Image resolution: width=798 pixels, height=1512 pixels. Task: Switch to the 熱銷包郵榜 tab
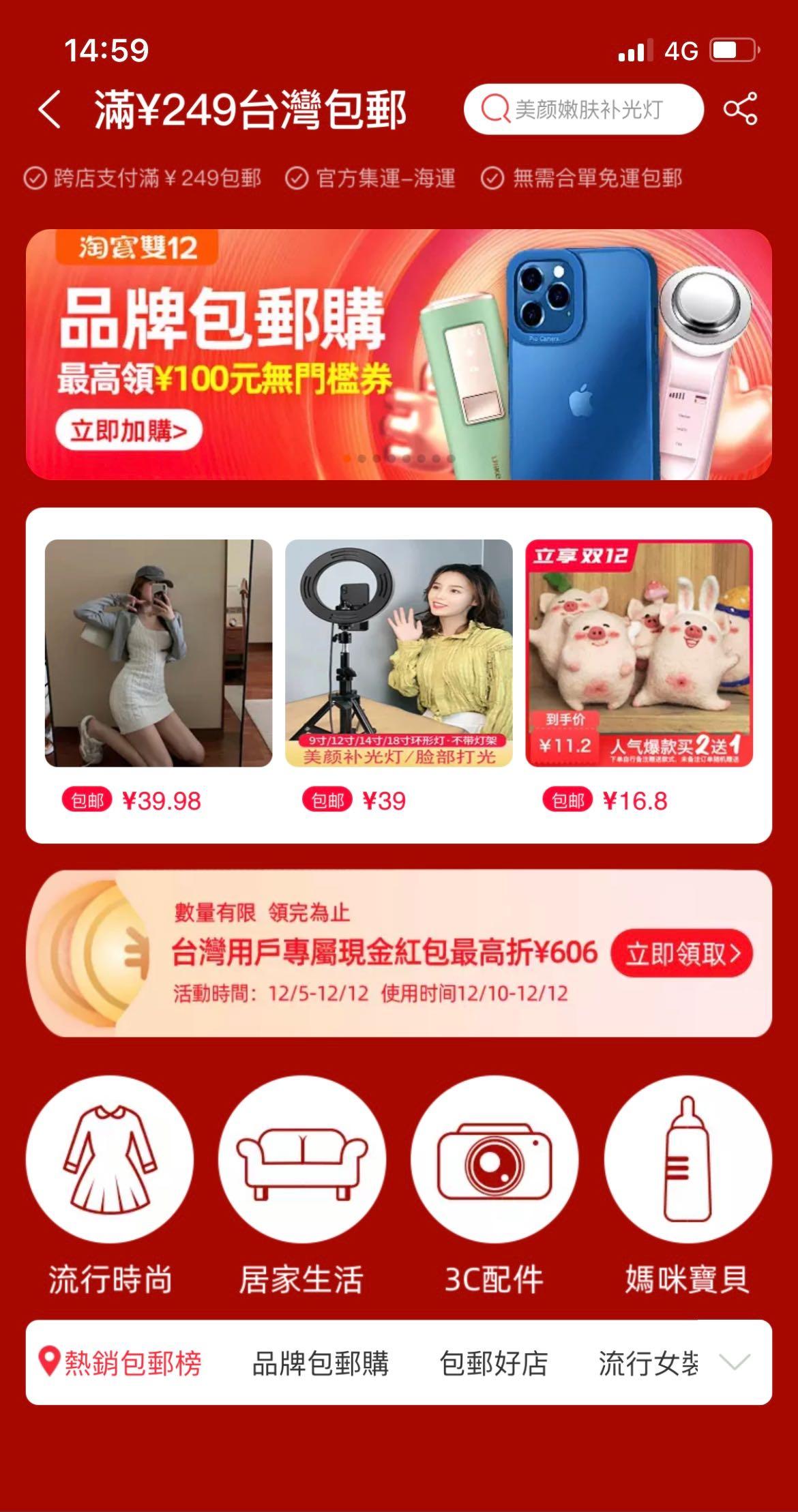(x=121, y=1363)
